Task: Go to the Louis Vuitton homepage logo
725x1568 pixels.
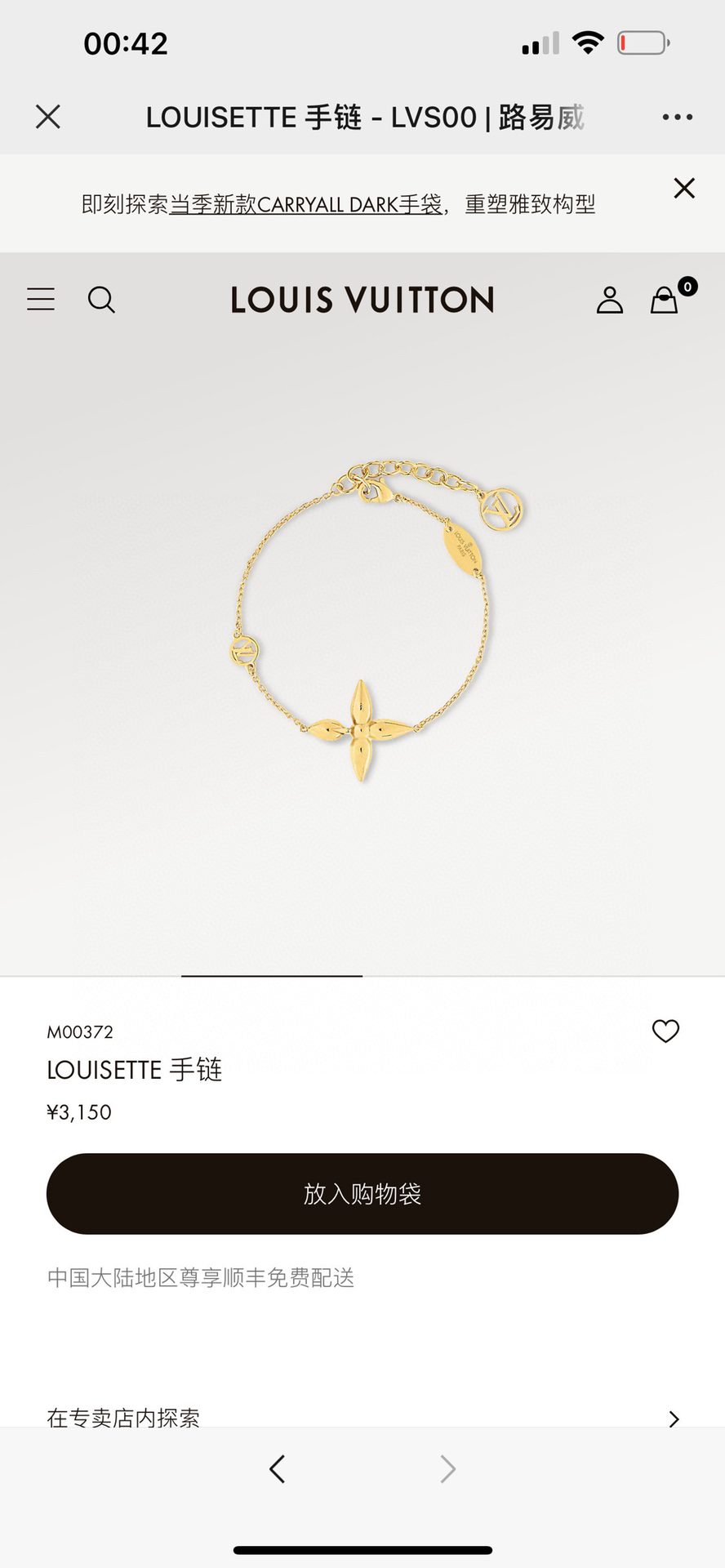Action: click(x=362, y=300)
